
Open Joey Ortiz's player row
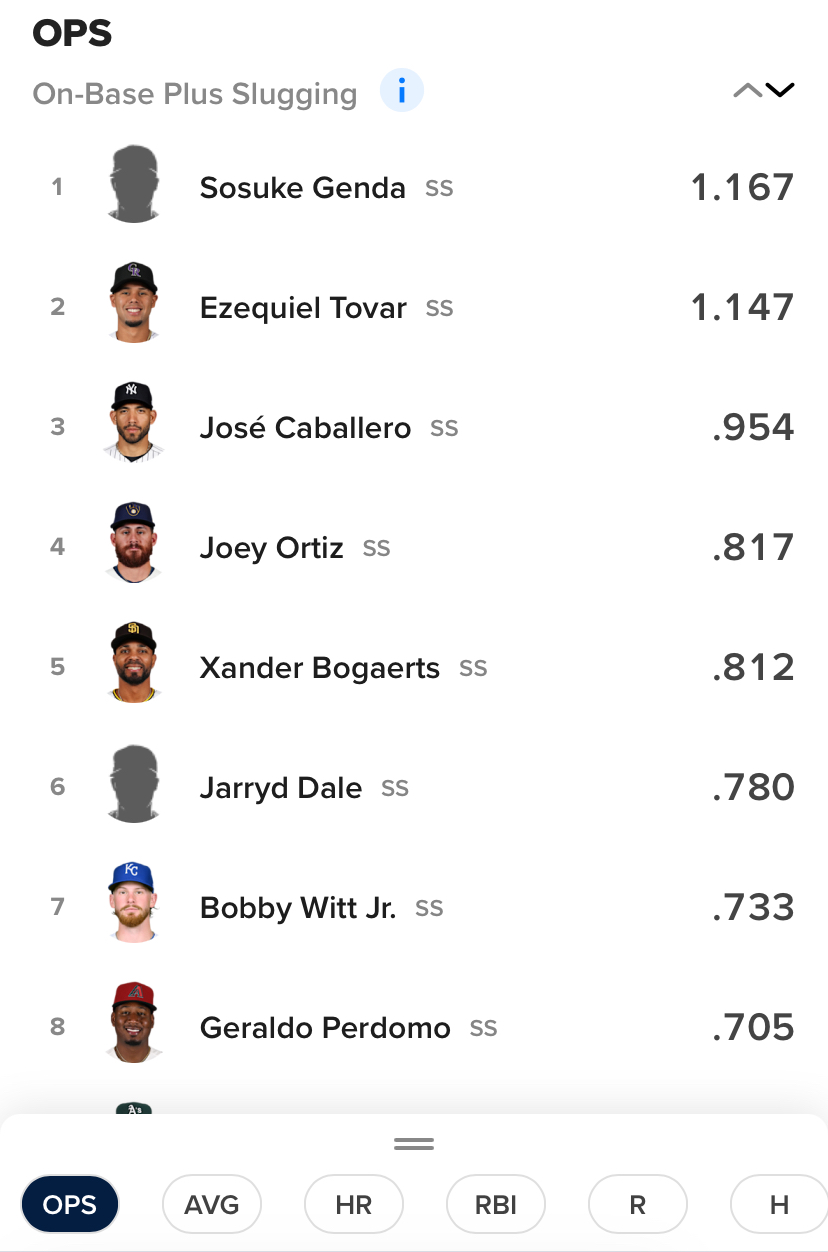[271, 548]
